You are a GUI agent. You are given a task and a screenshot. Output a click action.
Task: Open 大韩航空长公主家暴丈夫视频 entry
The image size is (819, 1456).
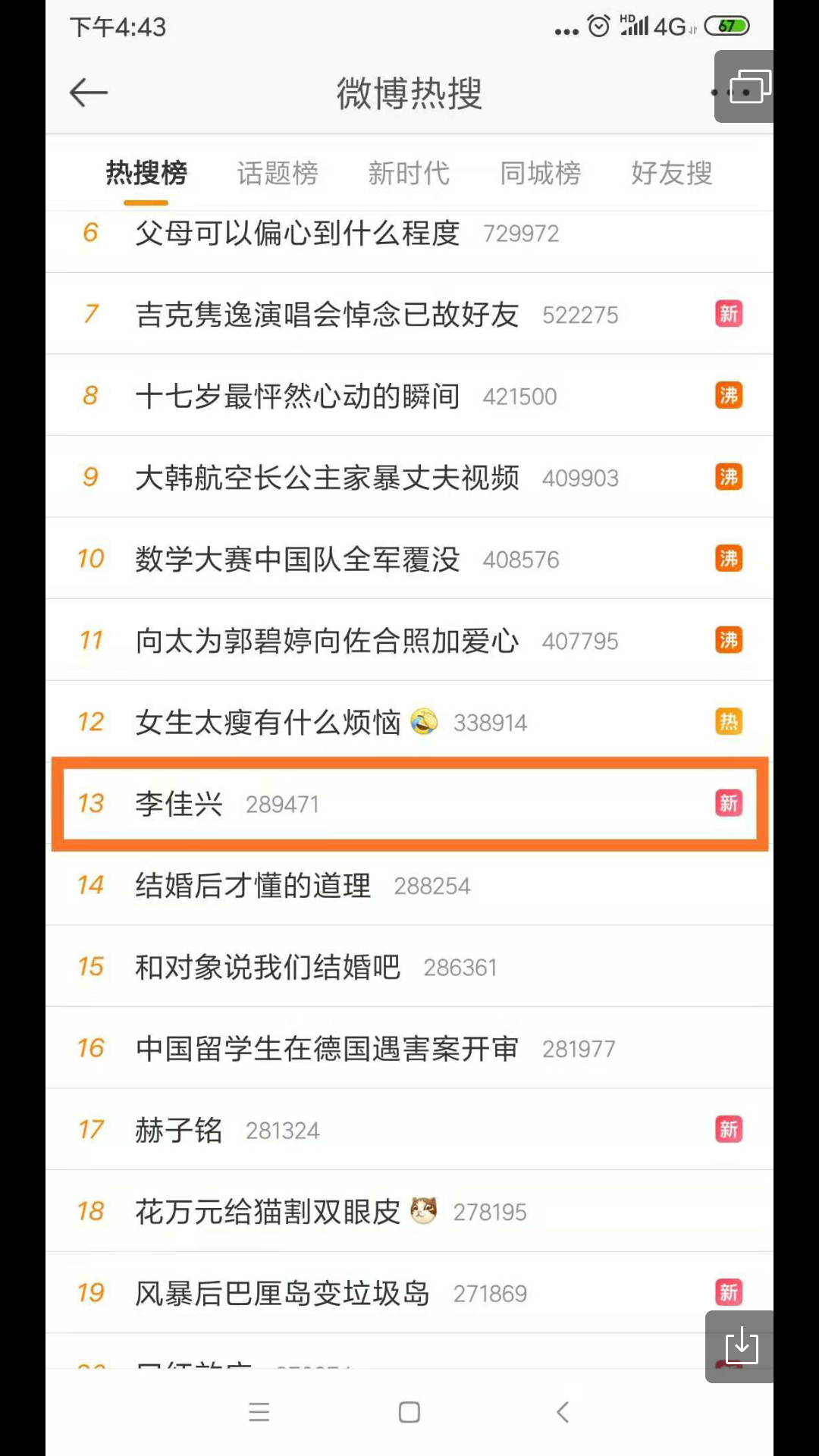(327, 478)
